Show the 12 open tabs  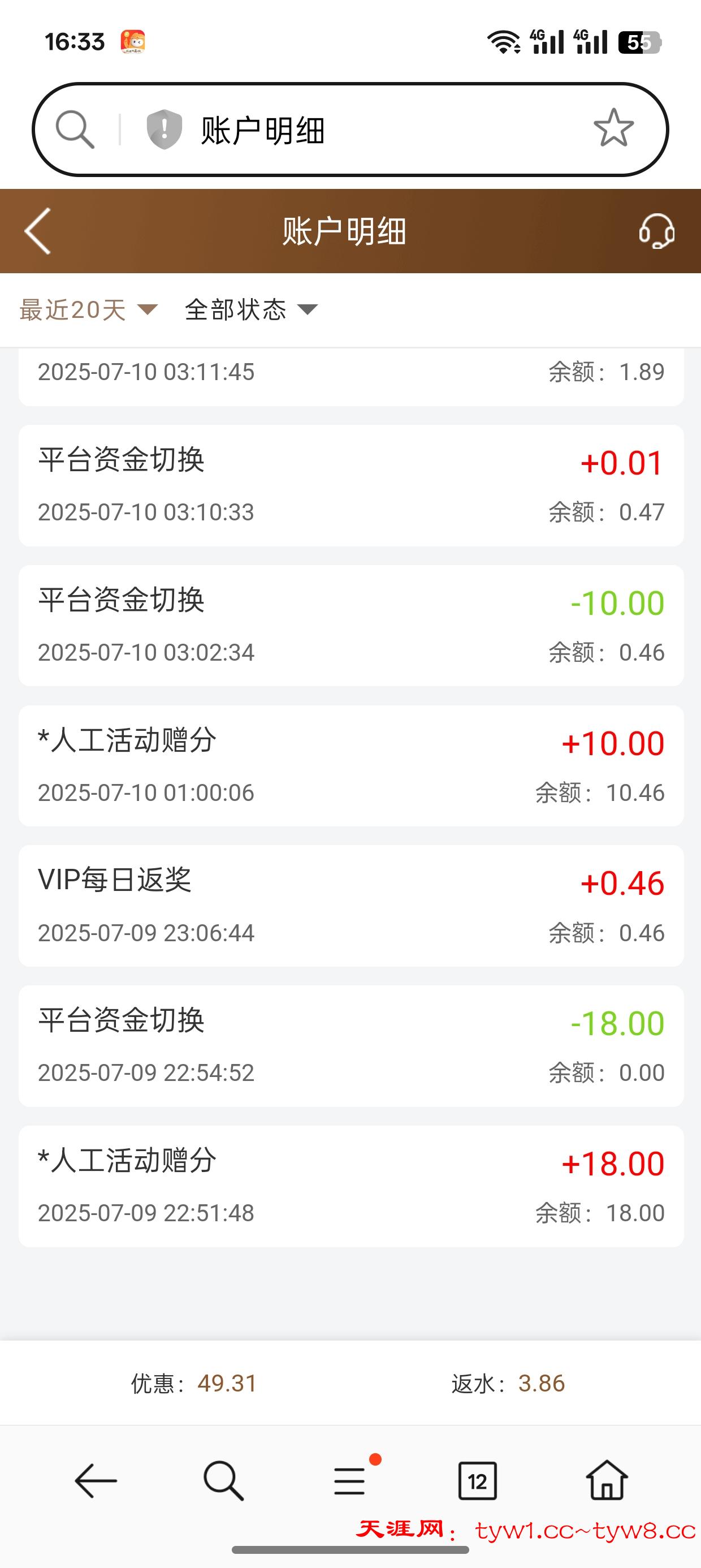(x=477, y=1480)
